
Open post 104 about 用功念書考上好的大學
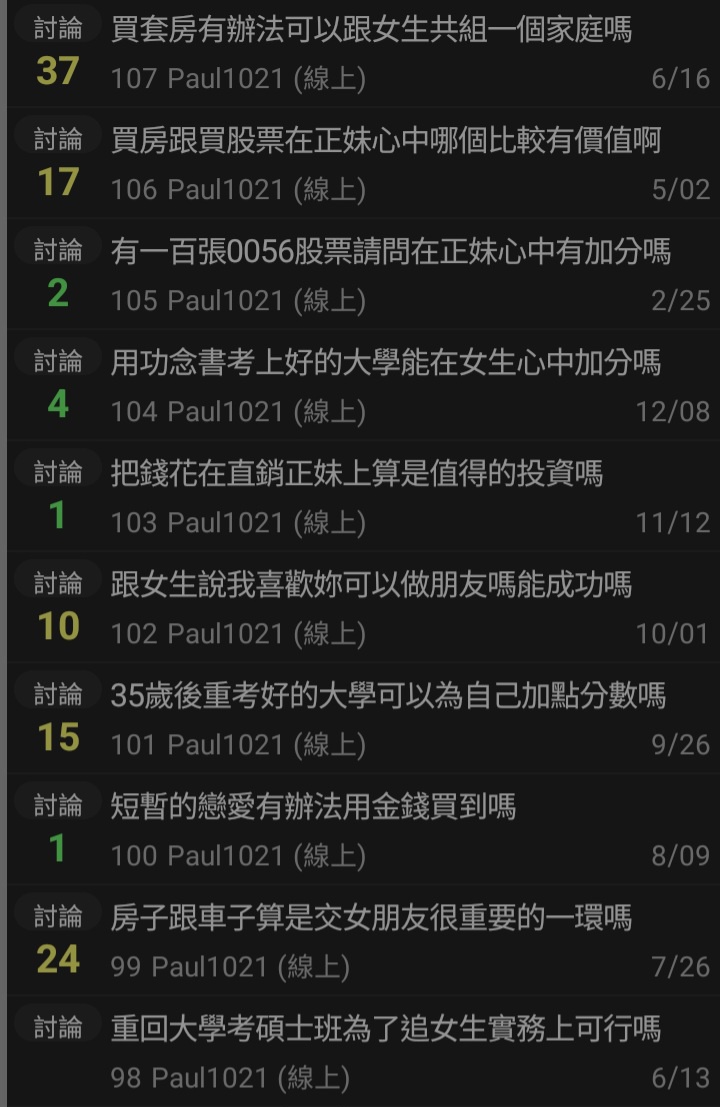(x=386, y=363)
